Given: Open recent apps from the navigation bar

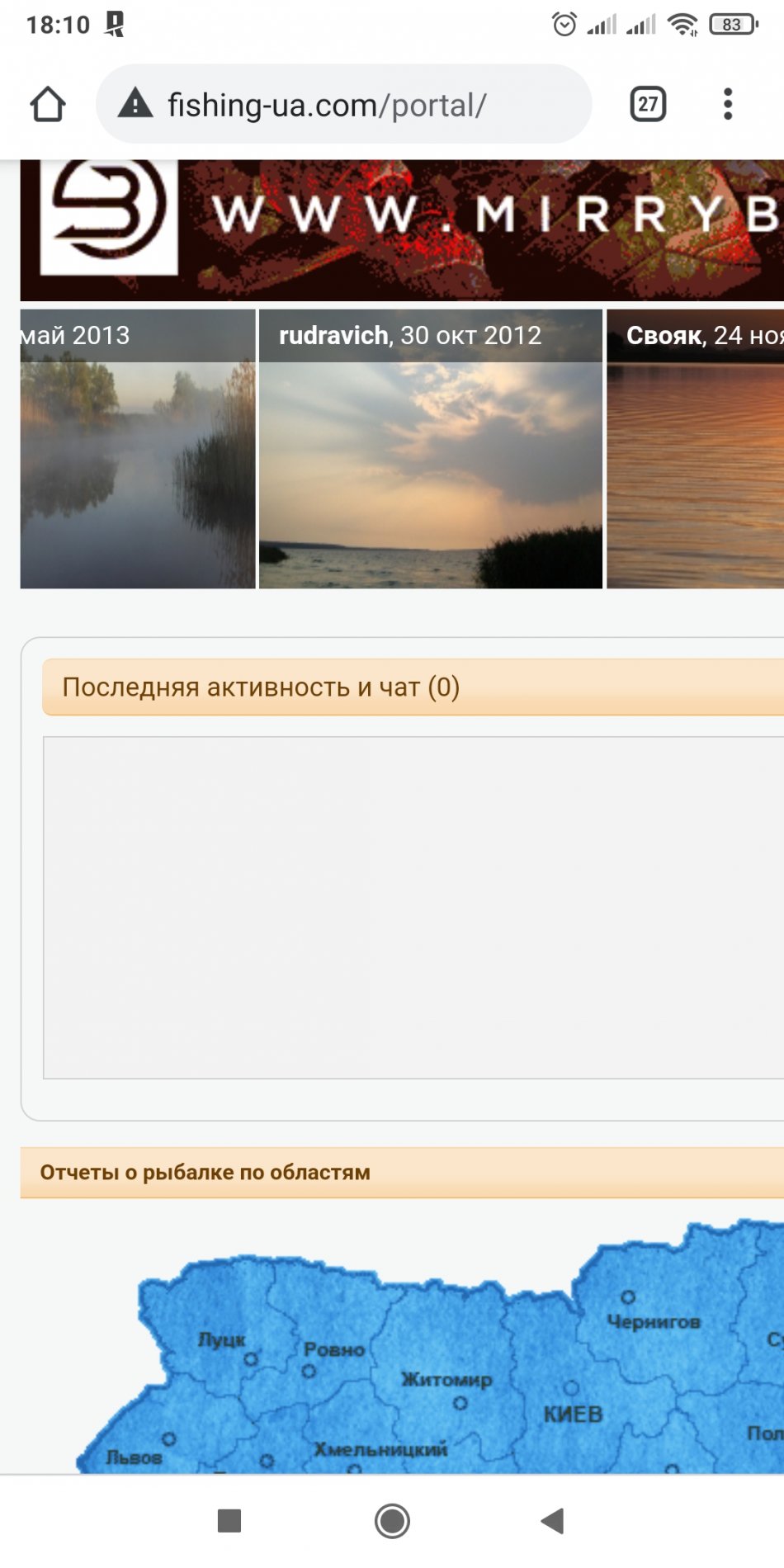Looking at the screenshot, I should click(x=229, y=1520).
